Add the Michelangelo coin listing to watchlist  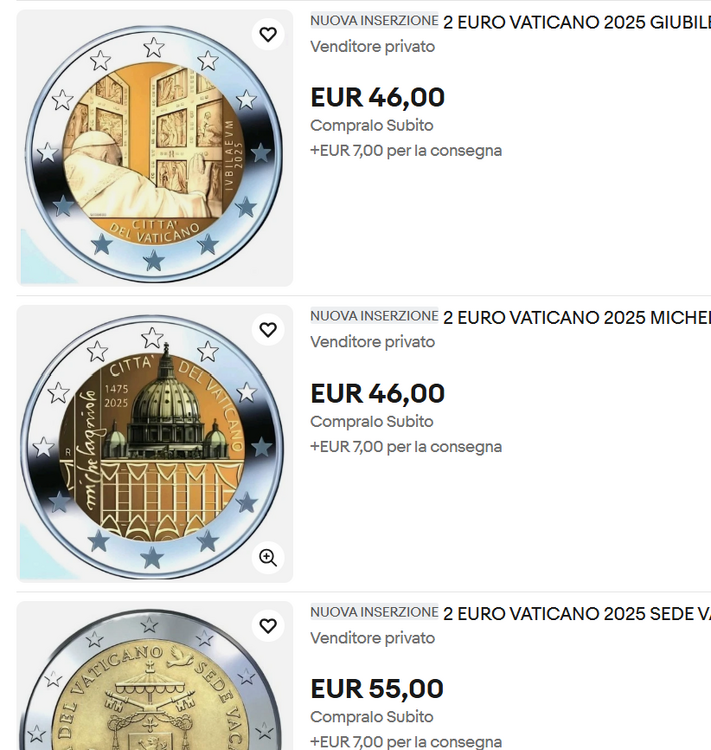pos(268,330)
